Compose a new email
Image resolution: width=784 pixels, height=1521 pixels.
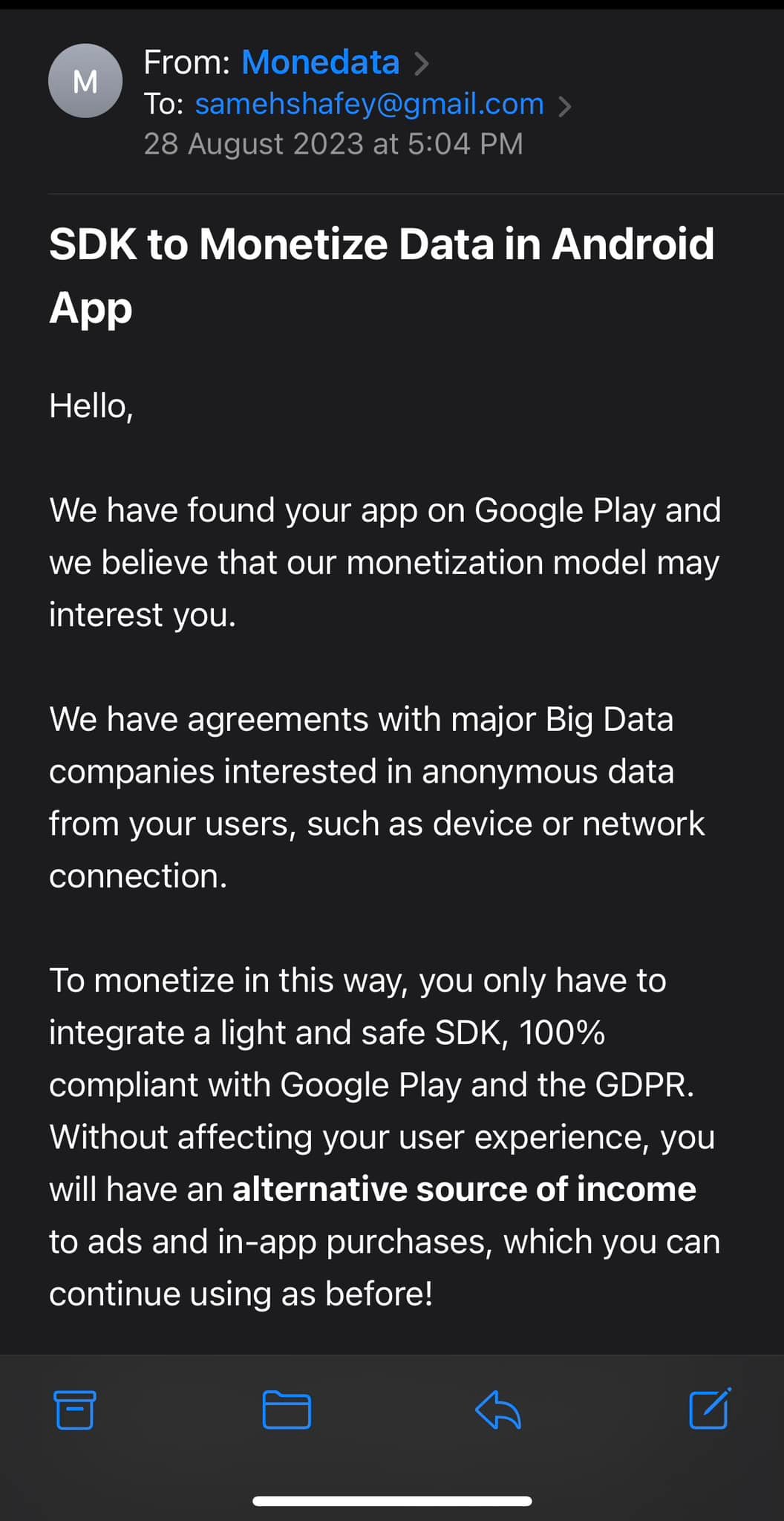(710, 1408)
